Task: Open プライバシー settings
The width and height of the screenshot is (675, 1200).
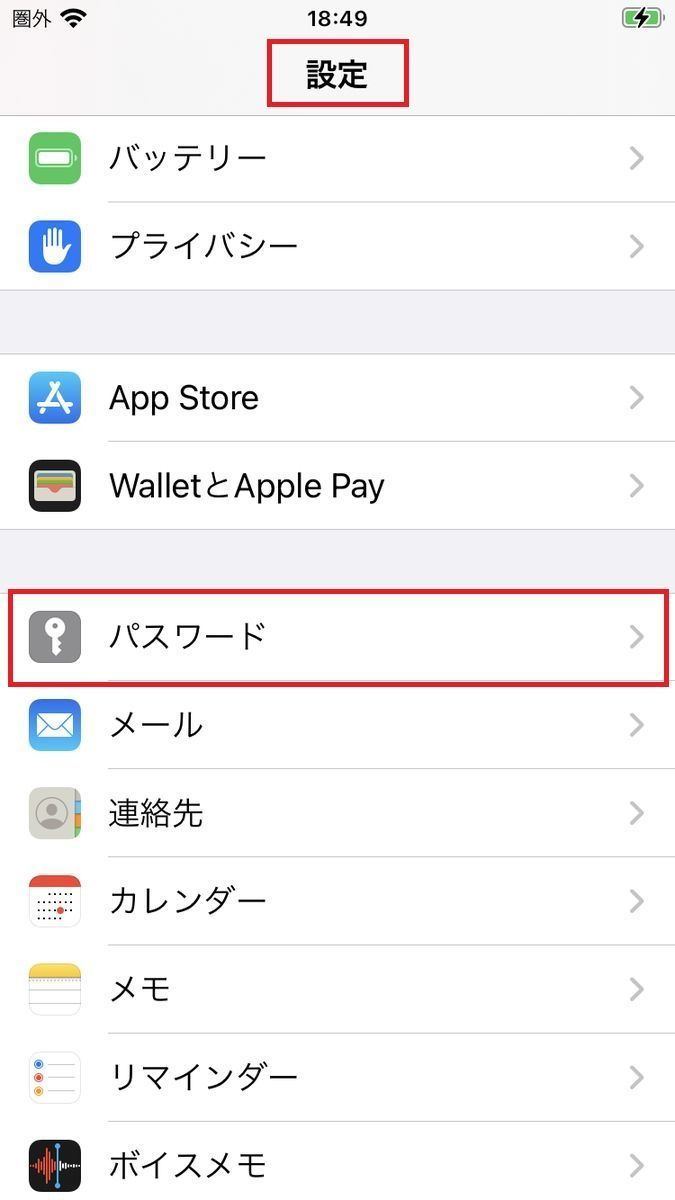Action: [x=337, y=246]
